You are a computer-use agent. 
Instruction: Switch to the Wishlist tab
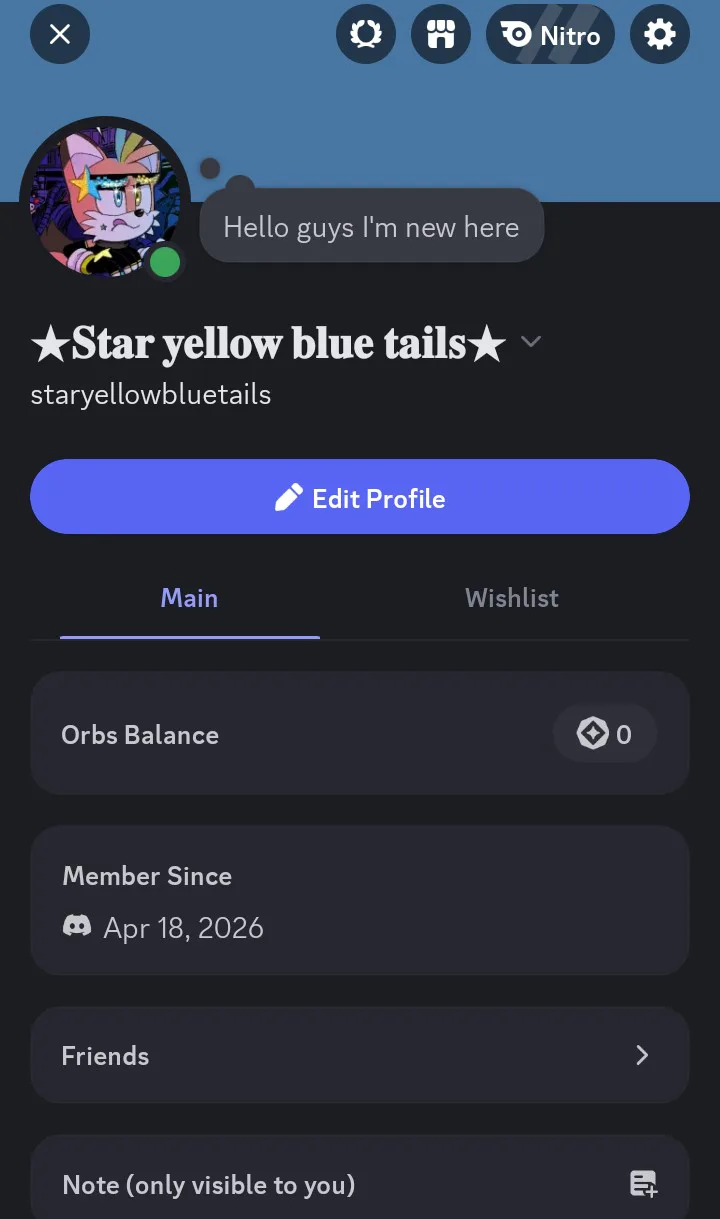tap(512, 598)
